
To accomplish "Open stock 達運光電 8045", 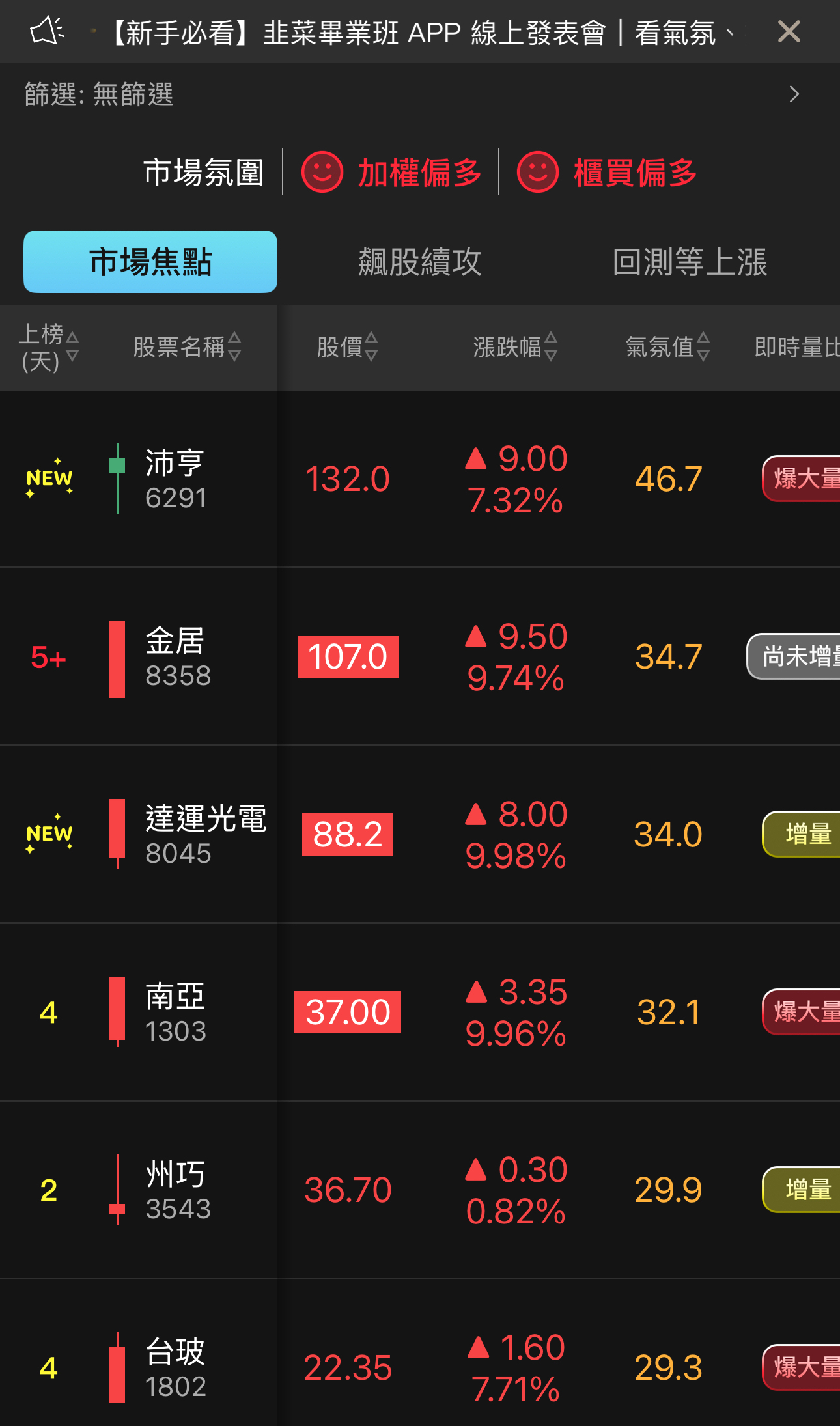I will (420, 834).
